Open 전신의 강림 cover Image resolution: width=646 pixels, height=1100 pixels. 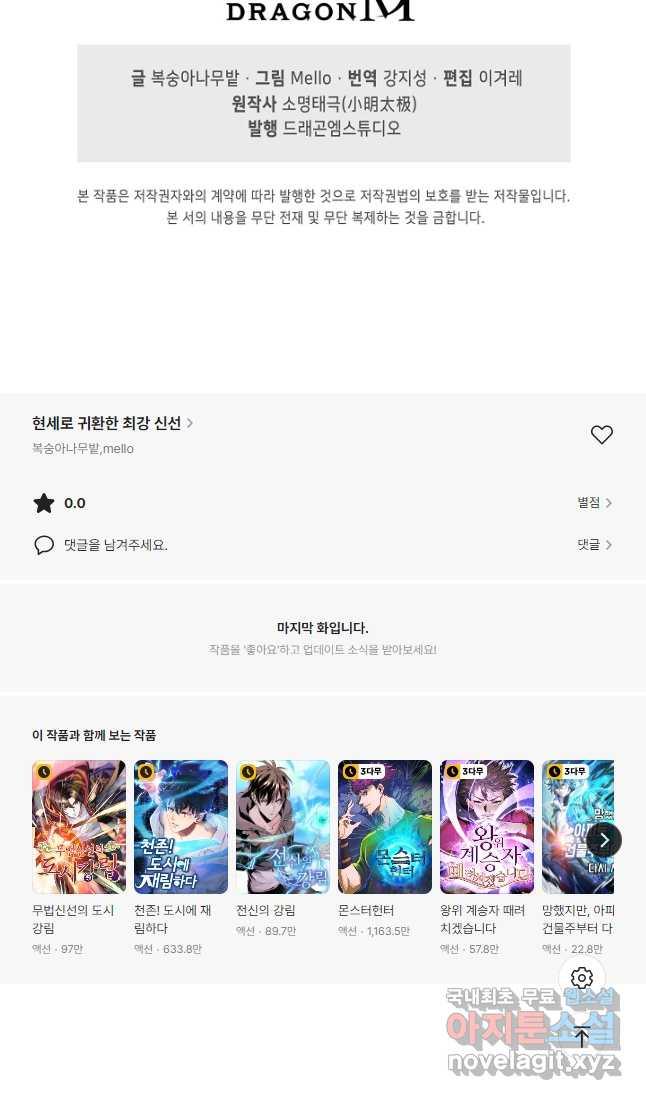(x=283, y=827)
